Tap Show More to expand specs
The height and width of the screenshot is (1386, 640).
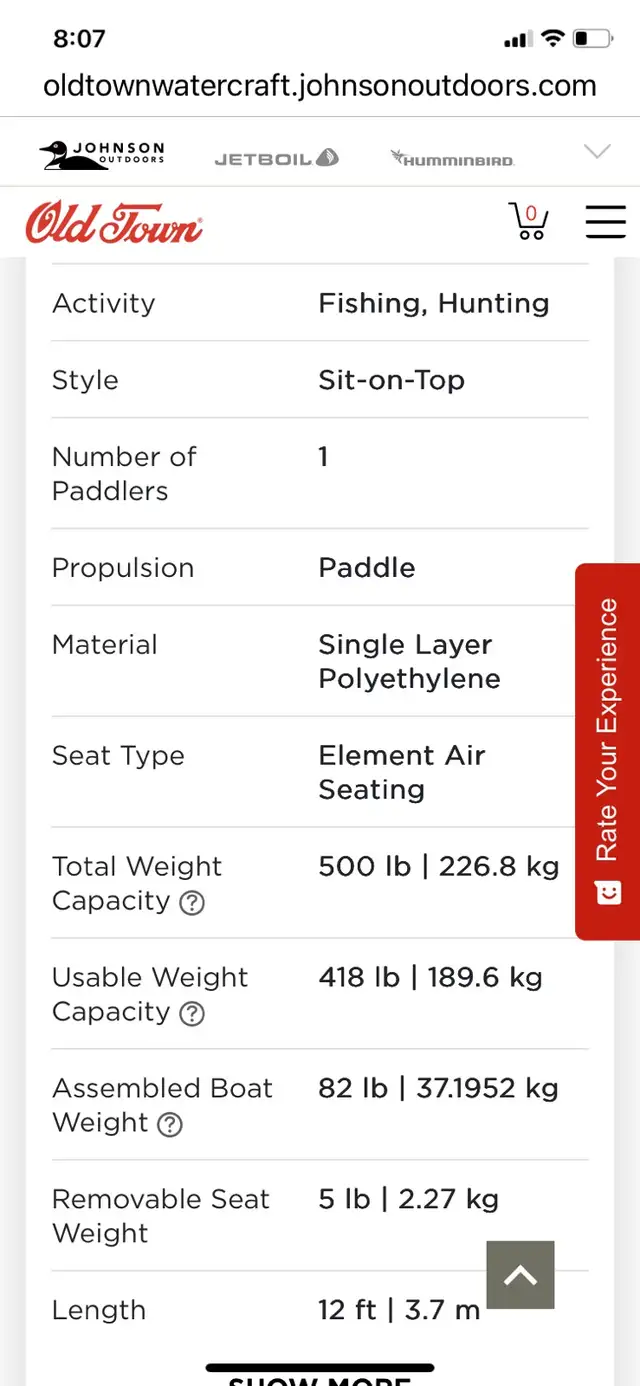click(x=320, y=1380)
